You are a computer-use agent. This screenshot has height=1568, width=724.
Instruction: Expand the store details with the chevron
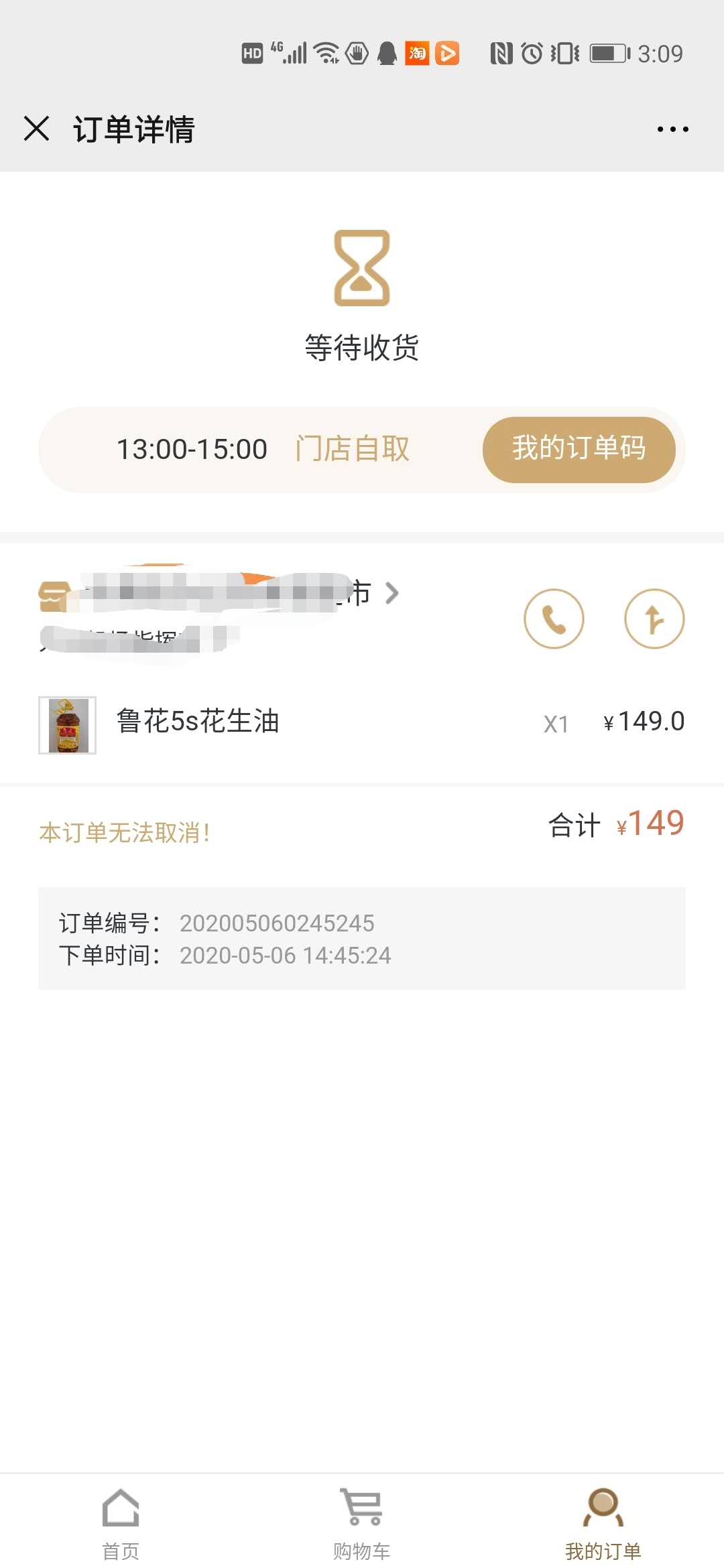click(392, 593)
